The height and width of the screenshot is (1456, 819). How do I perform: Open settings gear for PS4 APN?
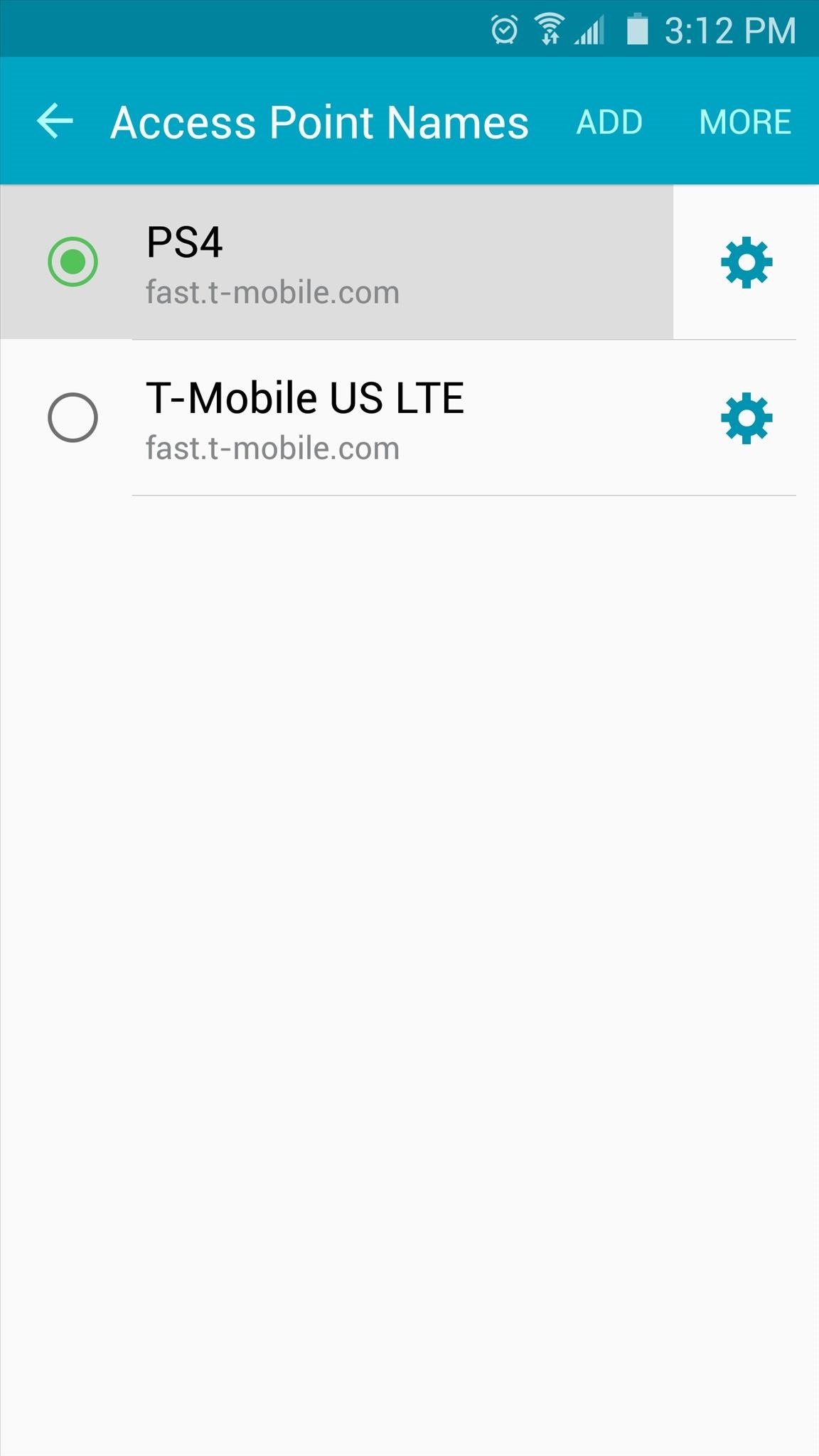[746, 263]
